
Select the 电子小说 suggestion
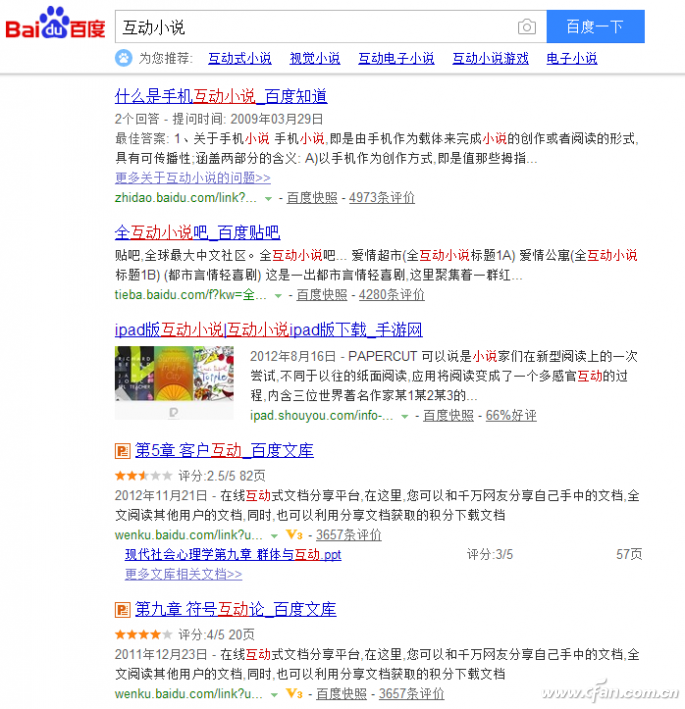click(572, 59)
